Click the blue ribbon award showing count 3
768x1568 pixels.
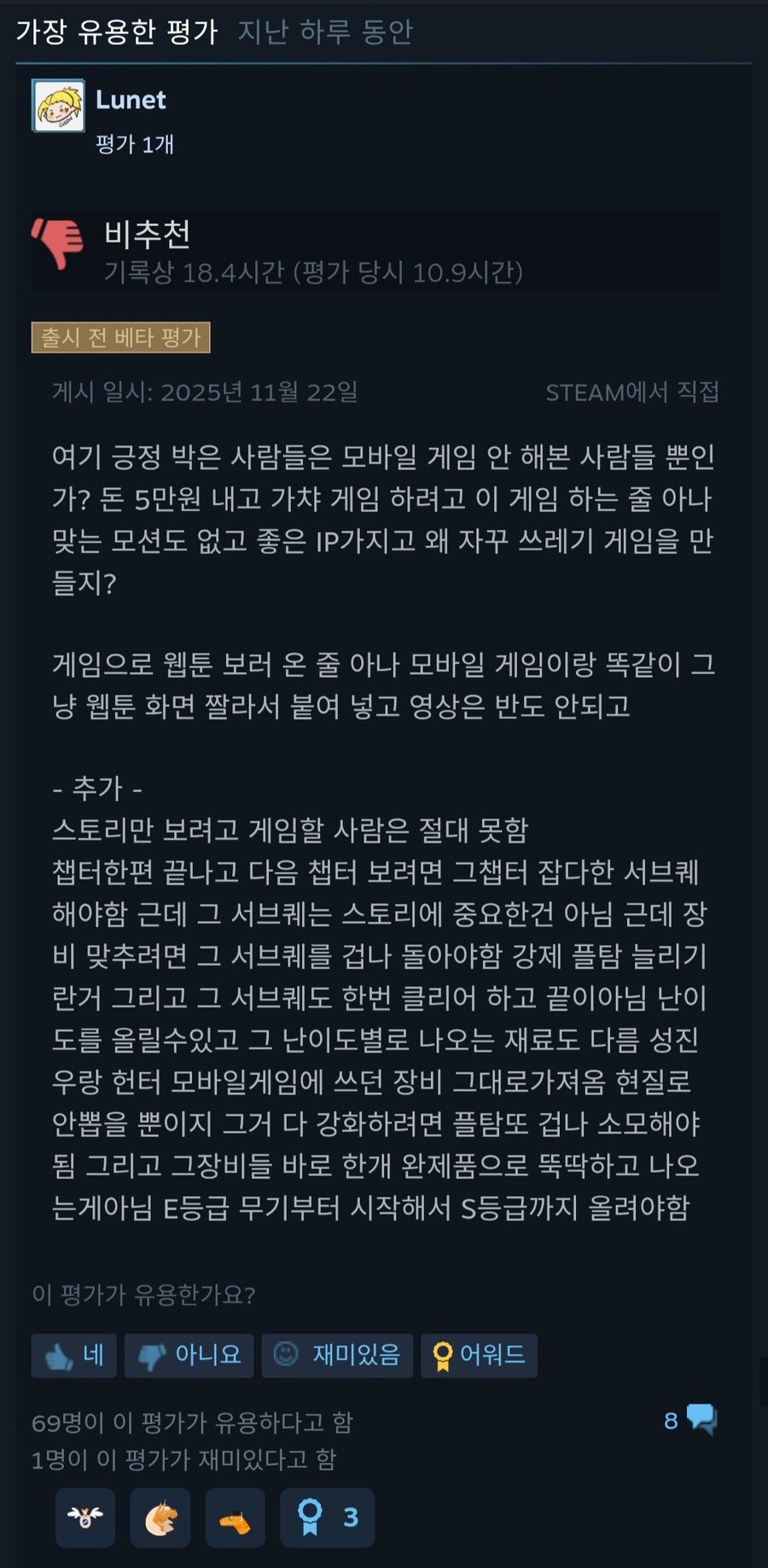pos(327,1519)
